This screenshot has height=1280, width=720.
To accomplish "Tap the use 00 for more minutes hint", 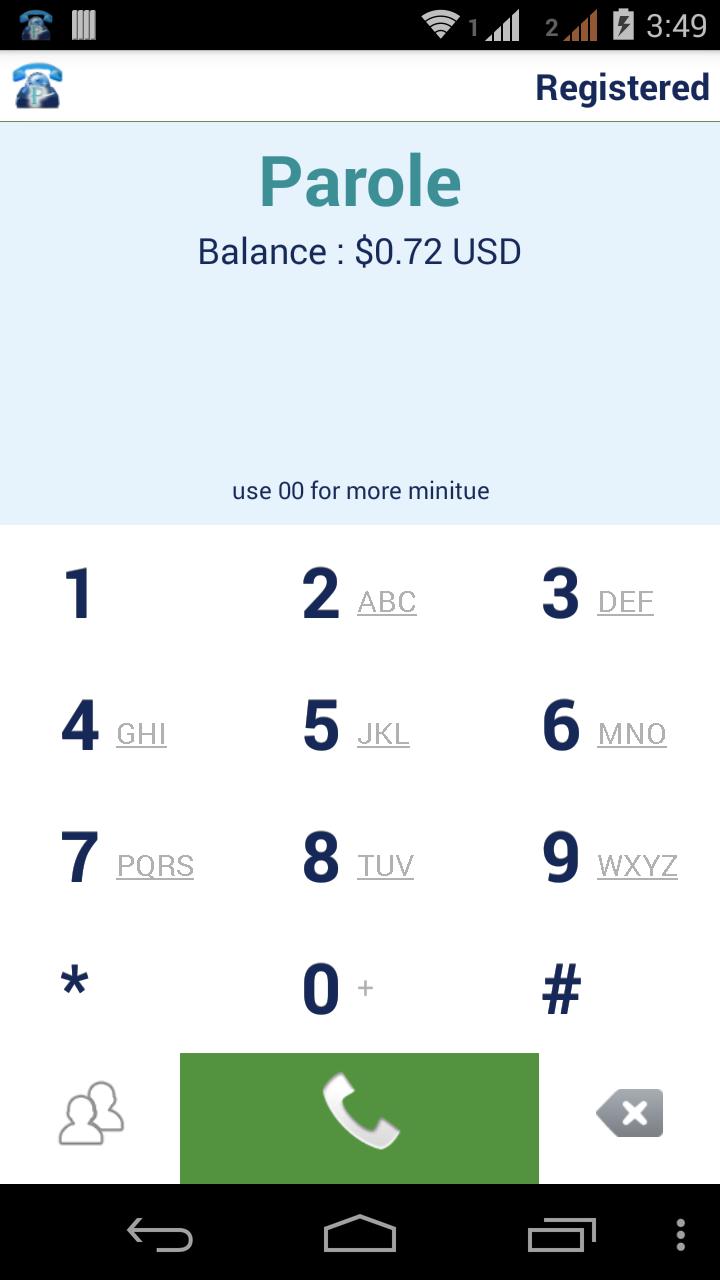I will pyautogui.click(x=360, y=490).
